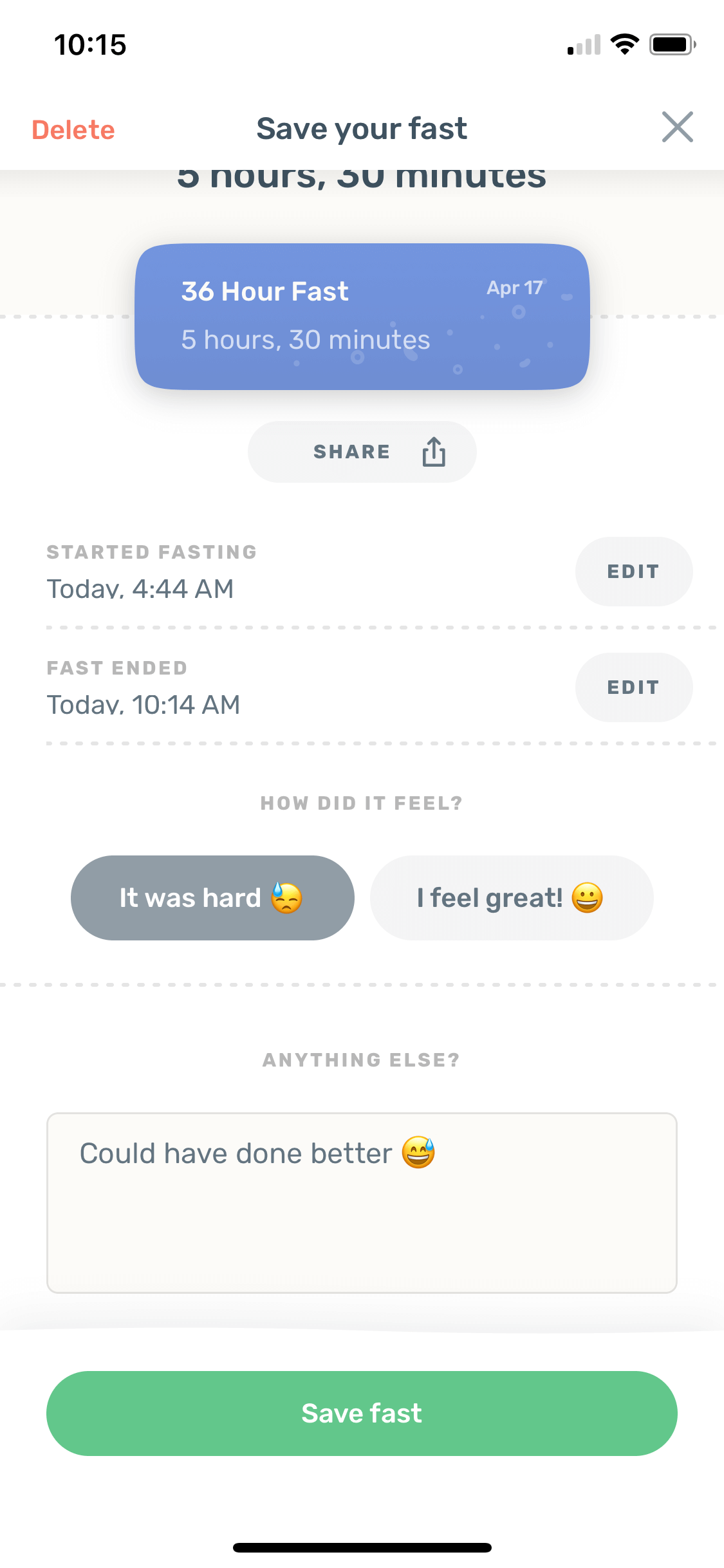Edit the Fast Ended time
Image resolution: width=724 pixels, height=1568 pixels.
click(x=634, y=687)
